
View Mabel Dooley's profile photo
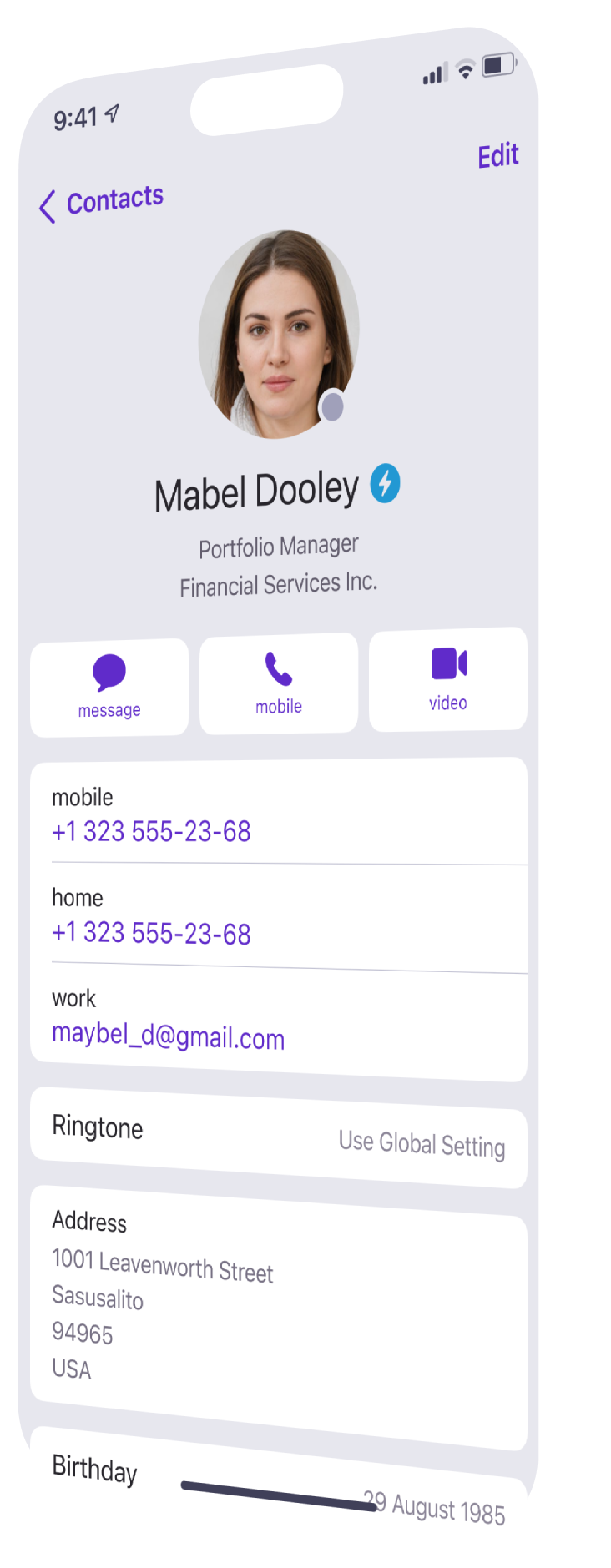tap(279, 334)
